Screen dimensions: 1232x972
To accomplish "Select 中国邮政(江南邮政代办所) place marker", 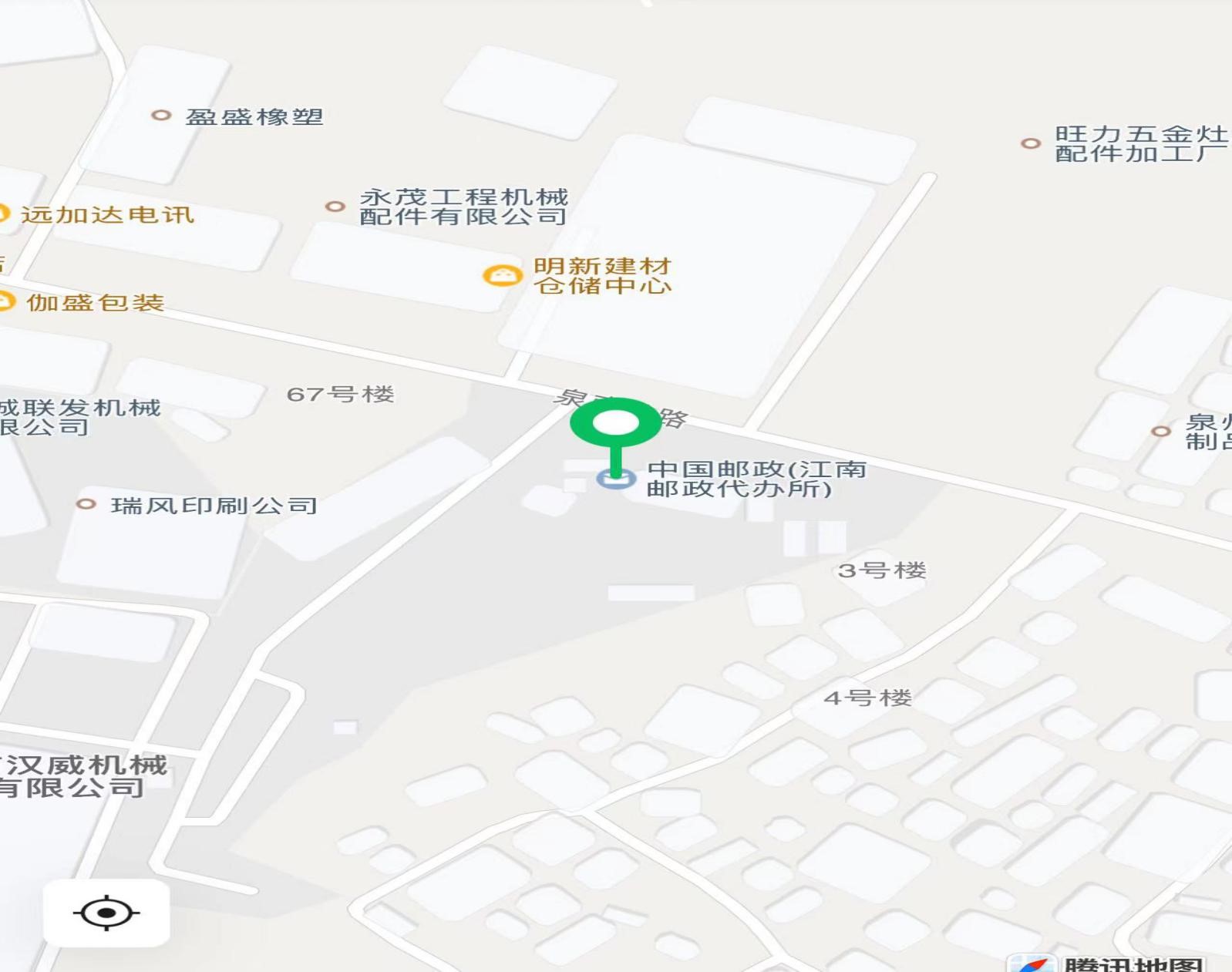I will tap(616, 479).
